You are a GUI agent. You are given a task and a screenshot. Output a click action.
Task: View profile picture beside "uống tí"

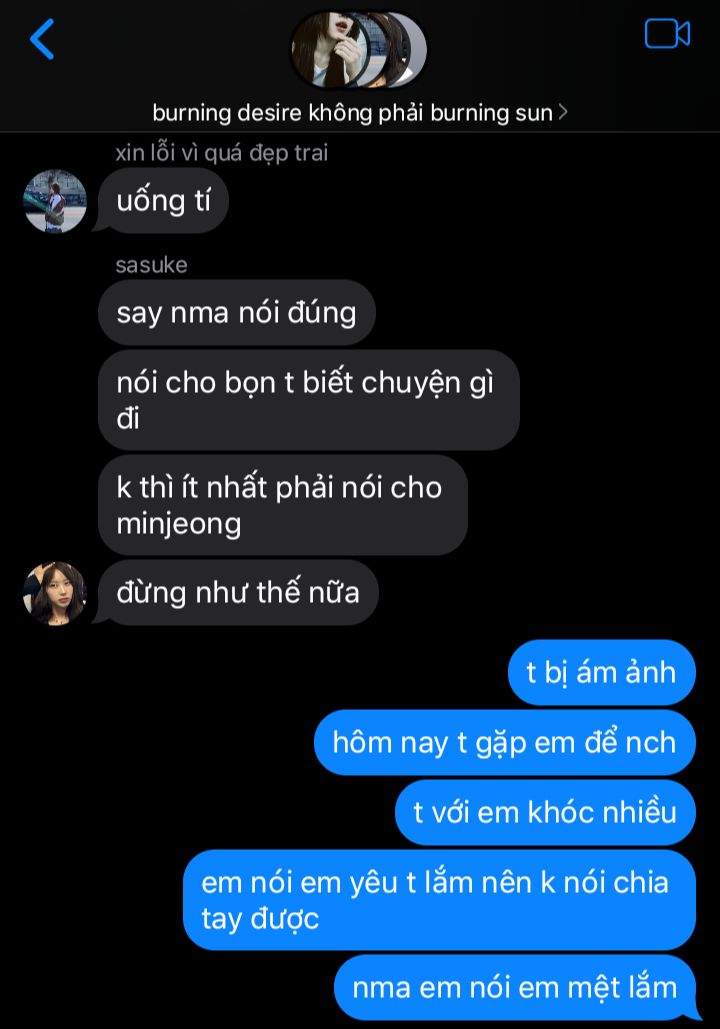pos(55,202)
